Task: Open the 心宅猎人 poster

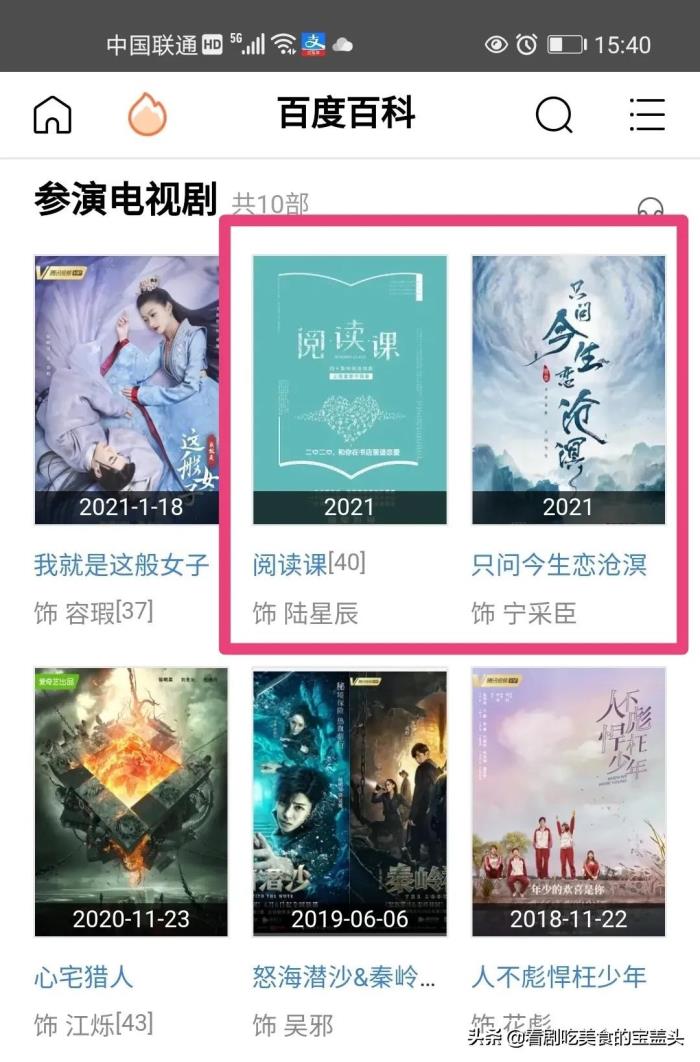Action: [x=131, y=802]
